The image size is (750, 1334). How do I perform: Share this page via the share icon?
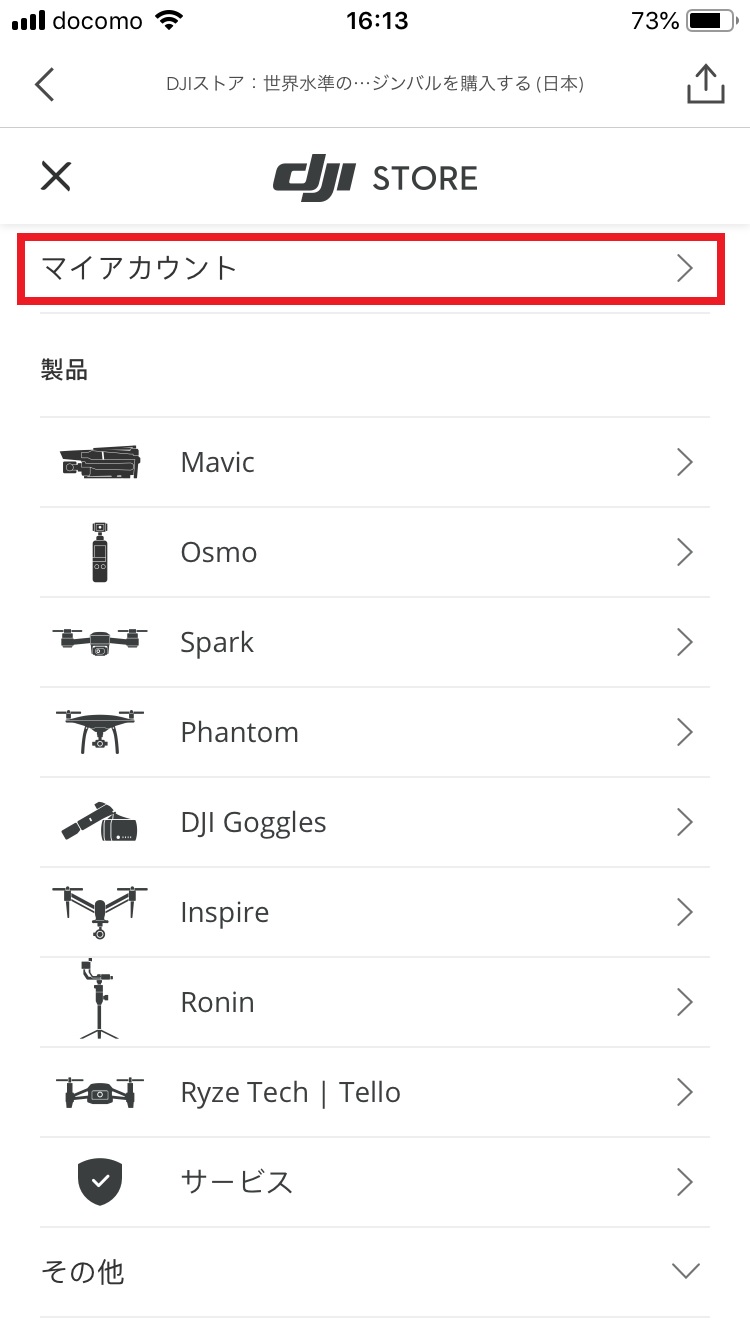(705, 84)
